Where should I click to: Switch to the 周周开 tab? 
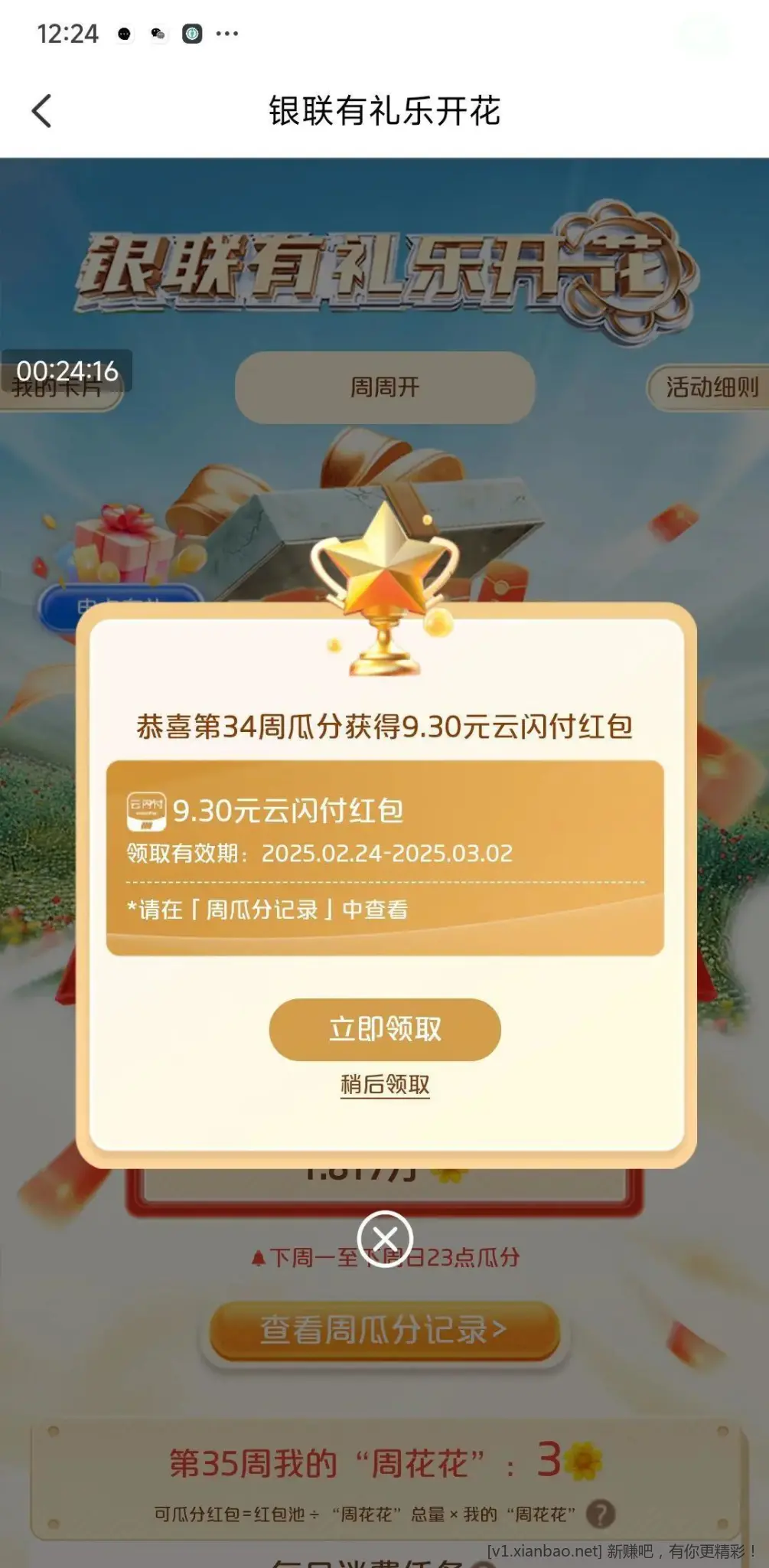click(x=385, y=387)
